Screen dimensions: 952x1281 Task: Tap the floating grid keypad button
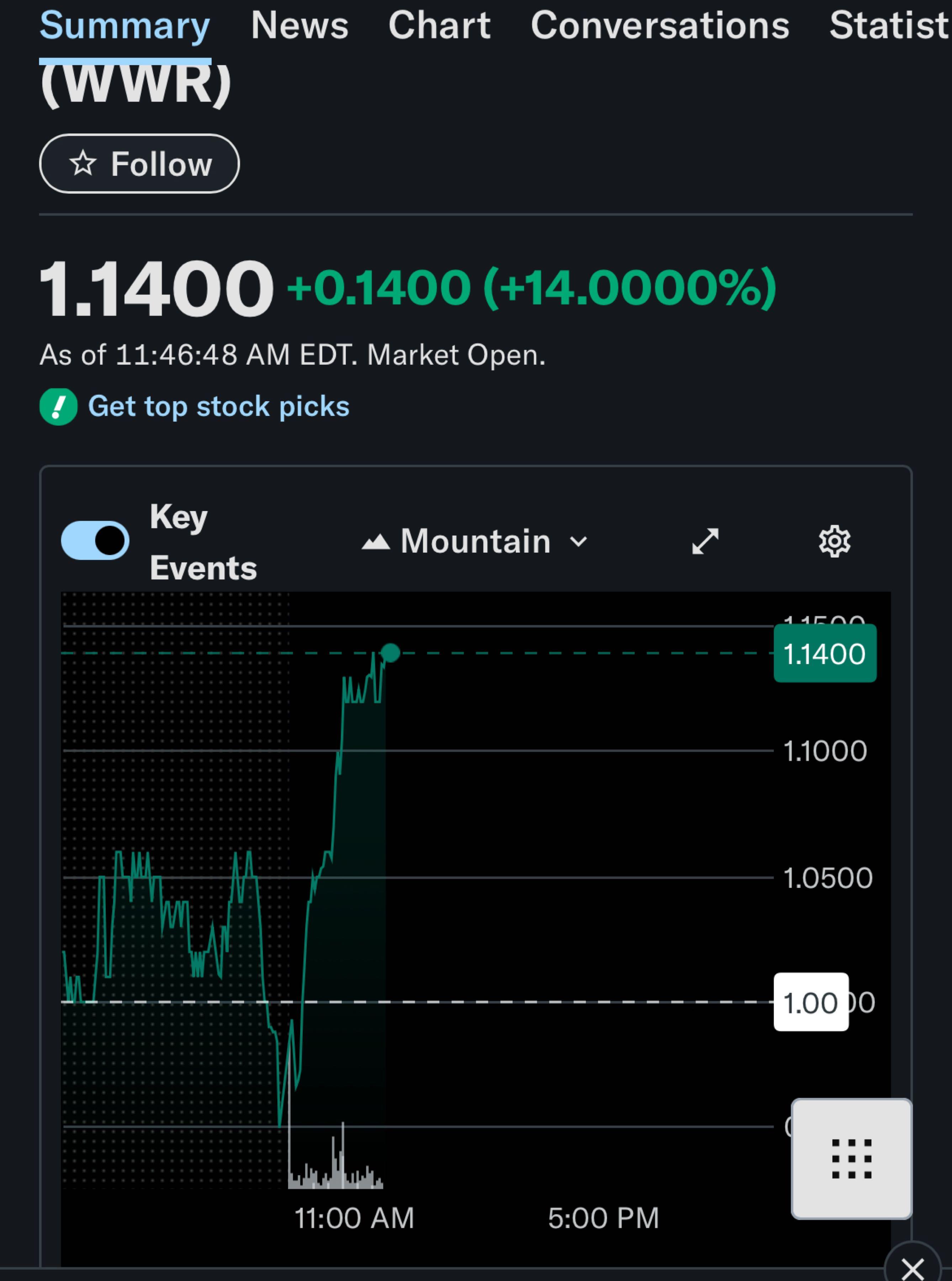tap(851, 1158)
